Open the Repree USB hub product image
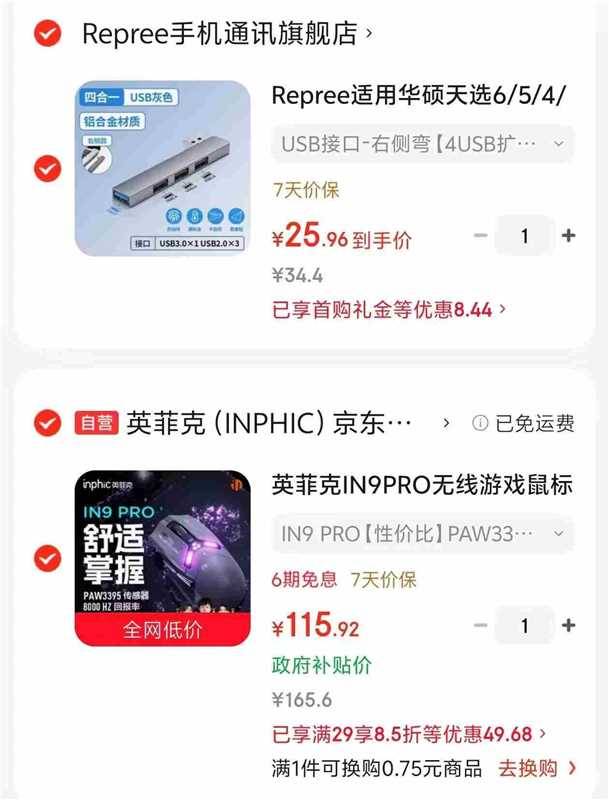Viewport: 609px width, 800px height. [x=162, y=168]
